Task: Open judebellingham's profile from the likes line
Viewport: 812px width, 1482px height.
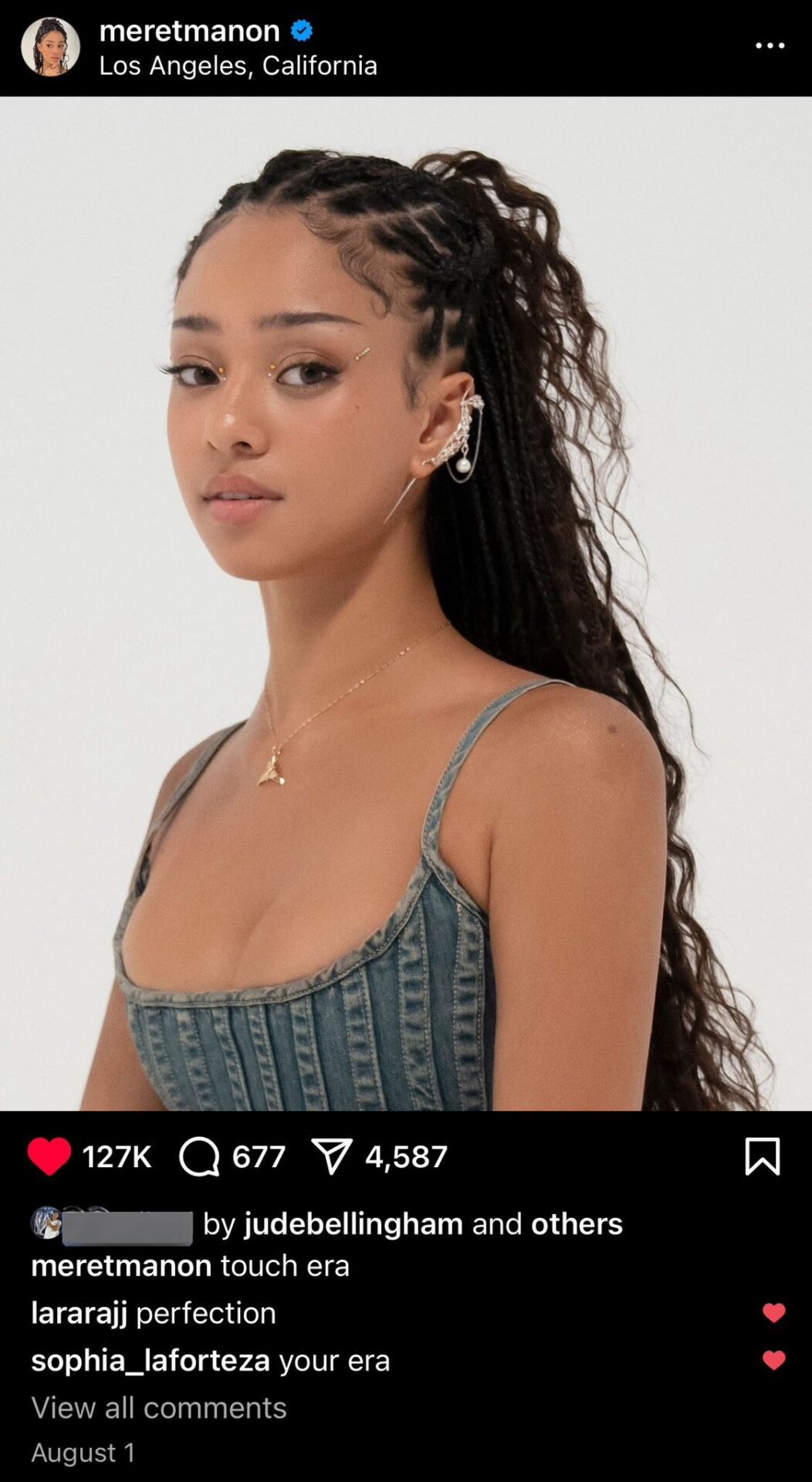Action: click(x=354, y=1224)
